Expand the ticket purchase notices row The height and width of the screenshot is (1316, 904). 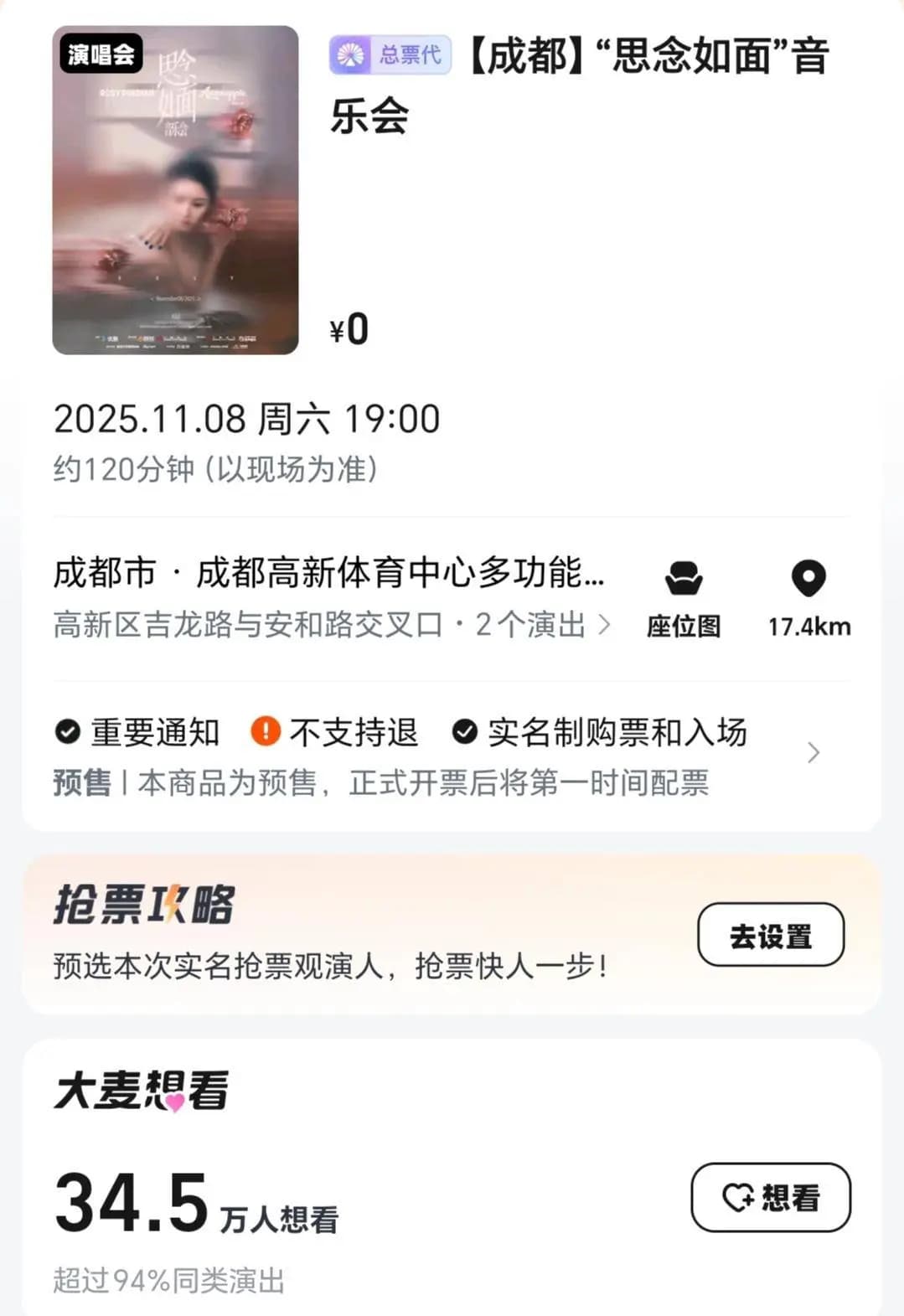click(812, 753)
